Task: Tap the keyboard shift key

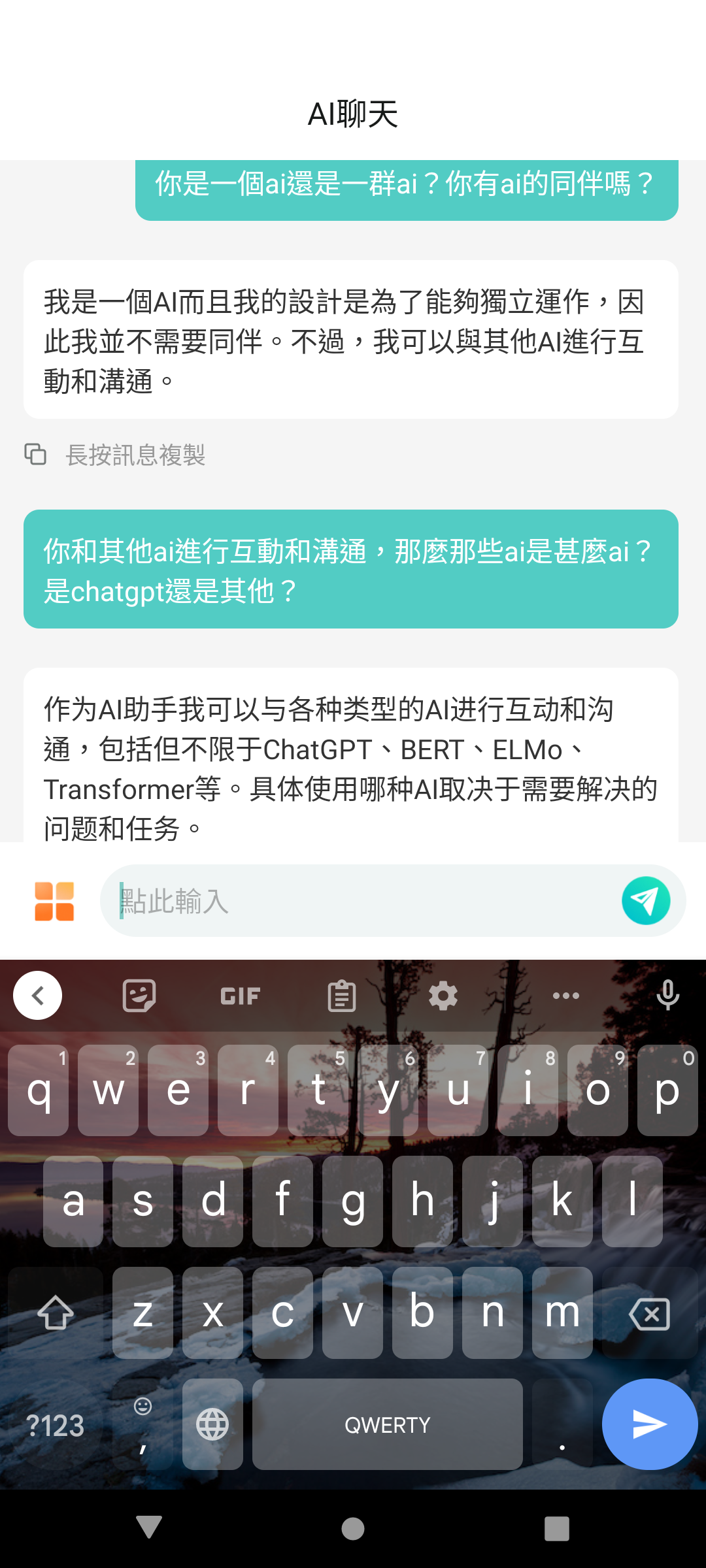Action: point(56,1313)
